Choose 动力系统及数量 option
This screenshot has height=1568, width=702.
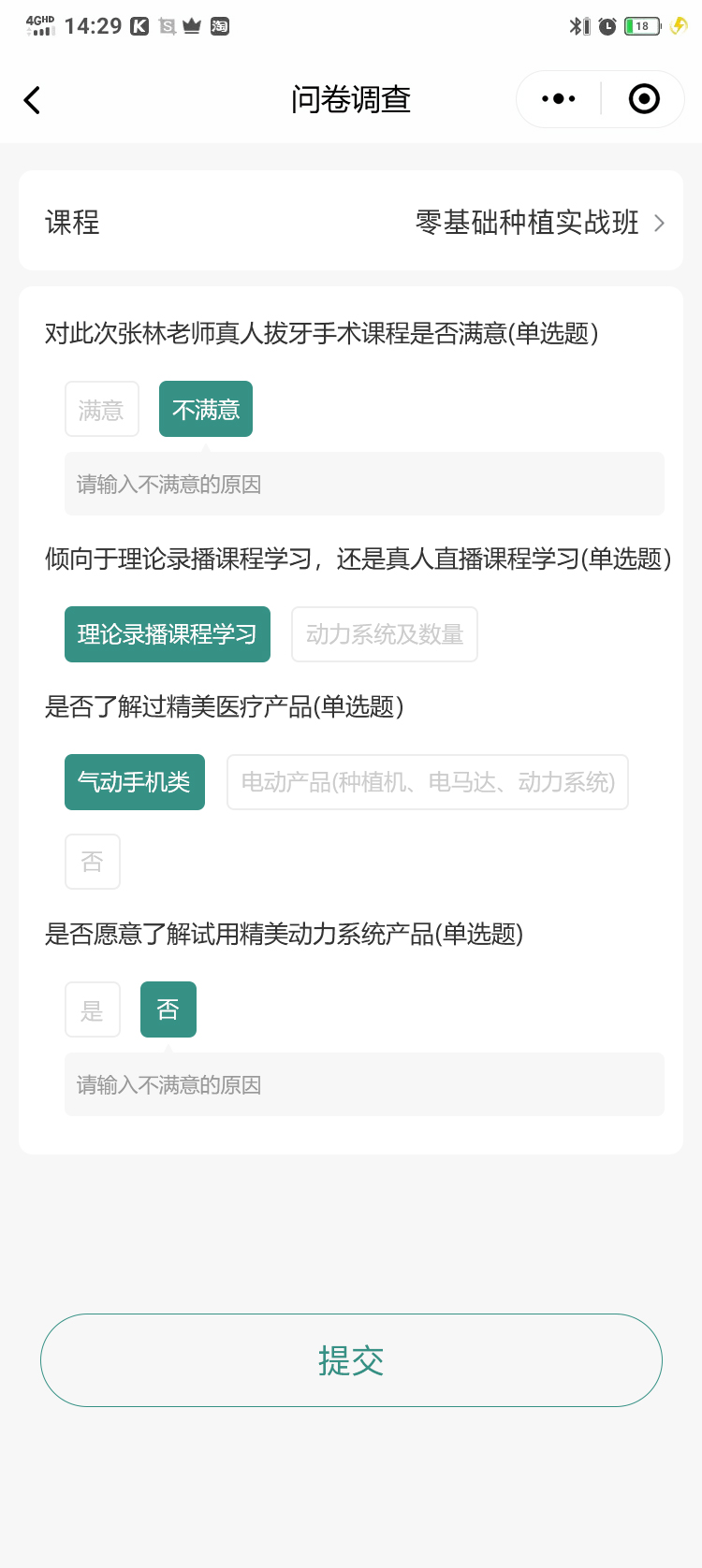tap(385, 634)
